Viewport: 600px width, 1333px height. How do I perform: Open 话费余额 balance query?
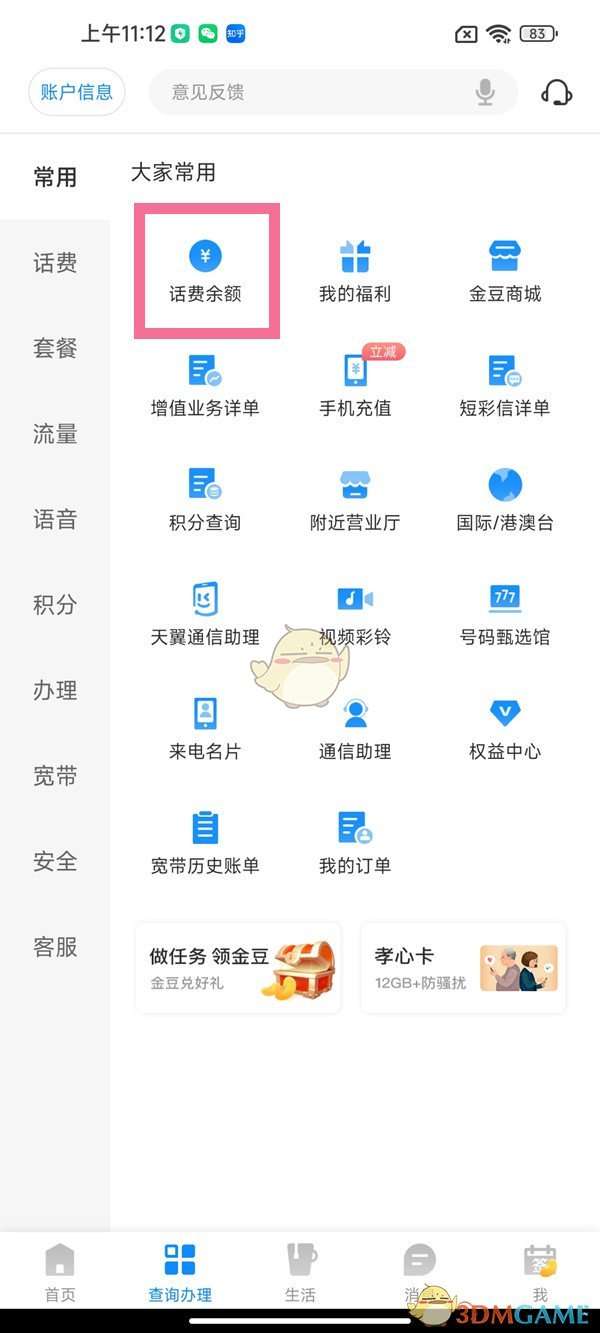click(205, 271)
